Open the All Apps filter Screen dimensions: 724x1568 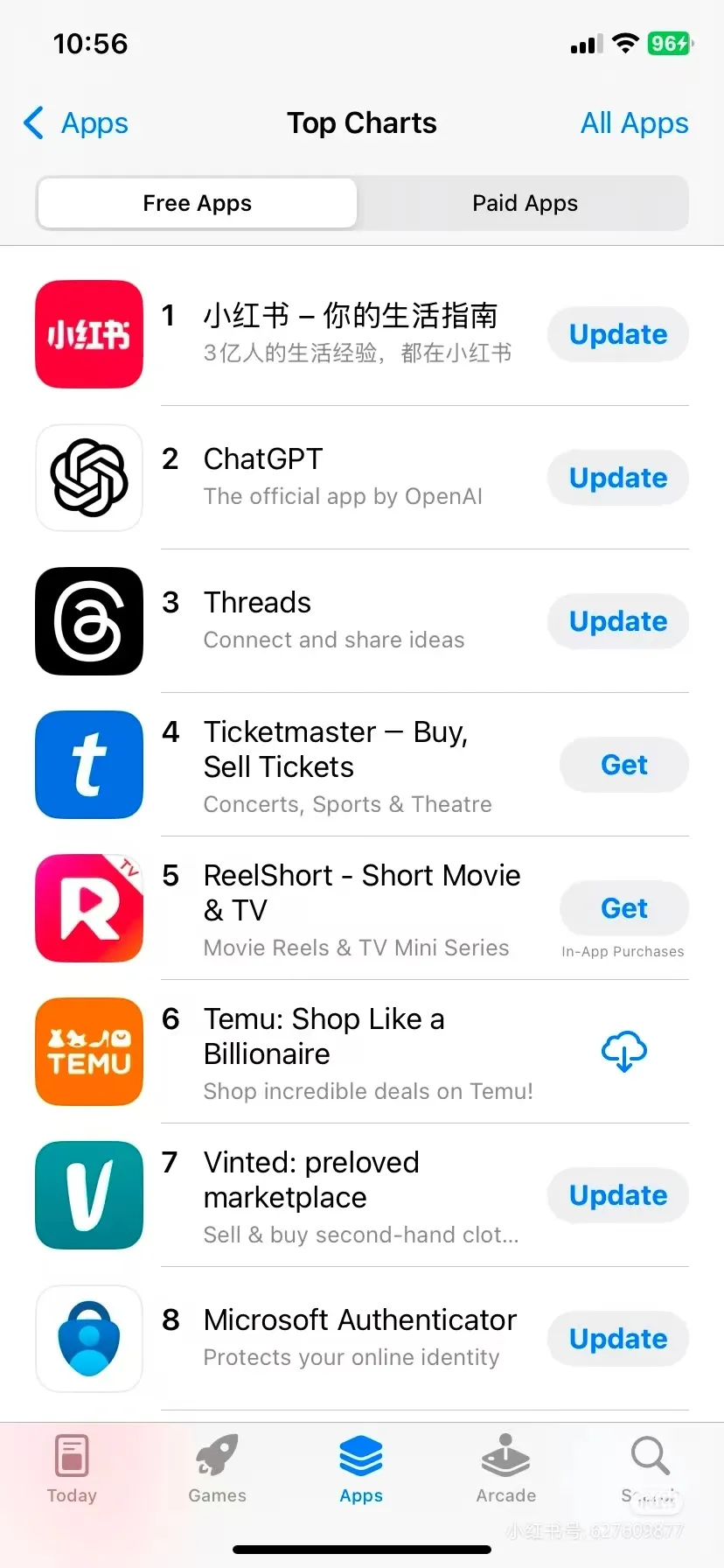pyautogui.click(x=634, y=123)
